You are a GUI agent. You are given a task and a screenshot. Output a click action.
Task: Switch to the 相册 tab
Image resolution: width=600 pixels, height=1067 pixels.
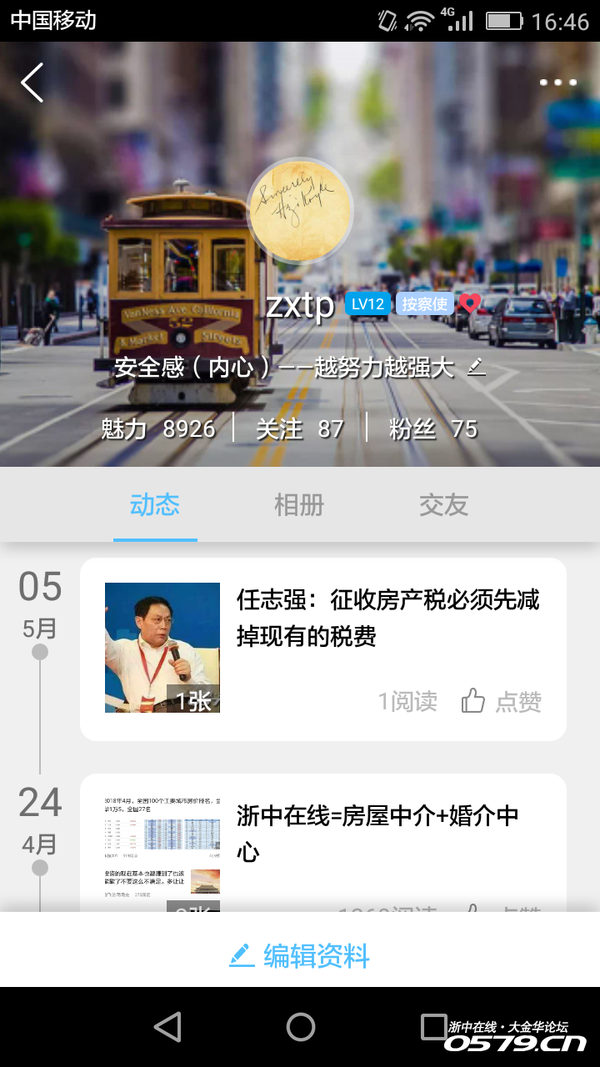coord(299,505)
